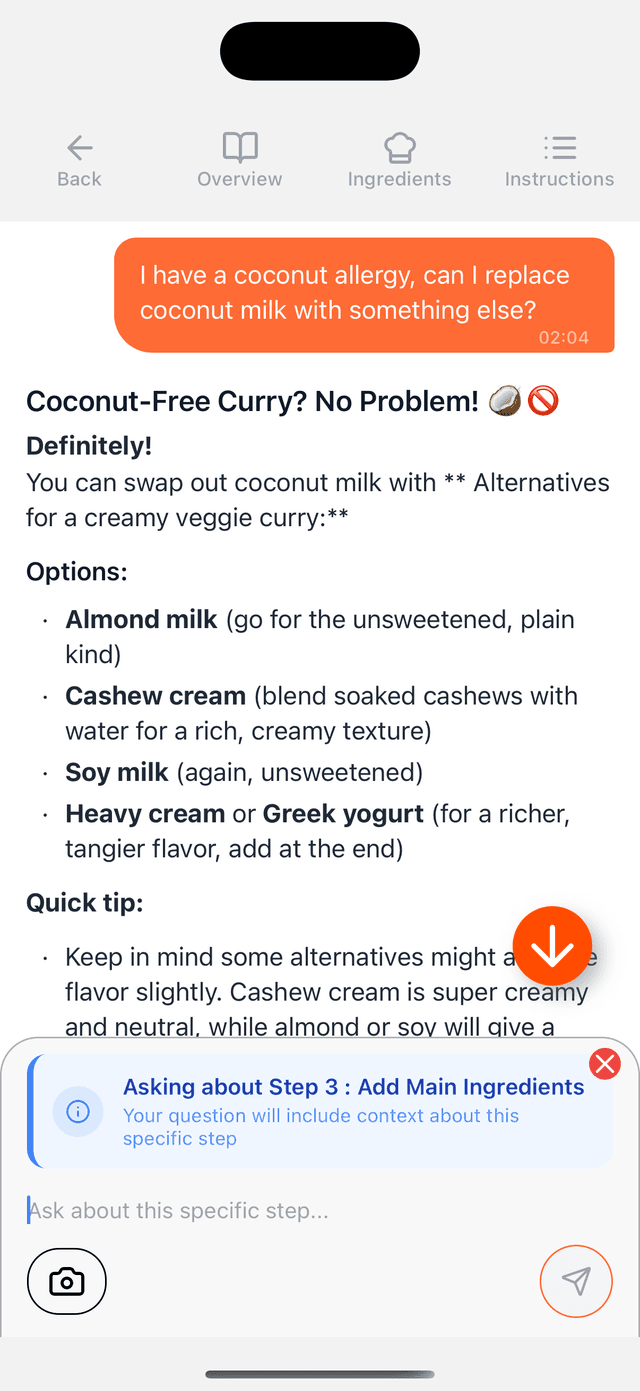The width and height of the screenshot is (640, 1391).
Task: Switch to the Ingredients tab
Action: click(399, 162)
